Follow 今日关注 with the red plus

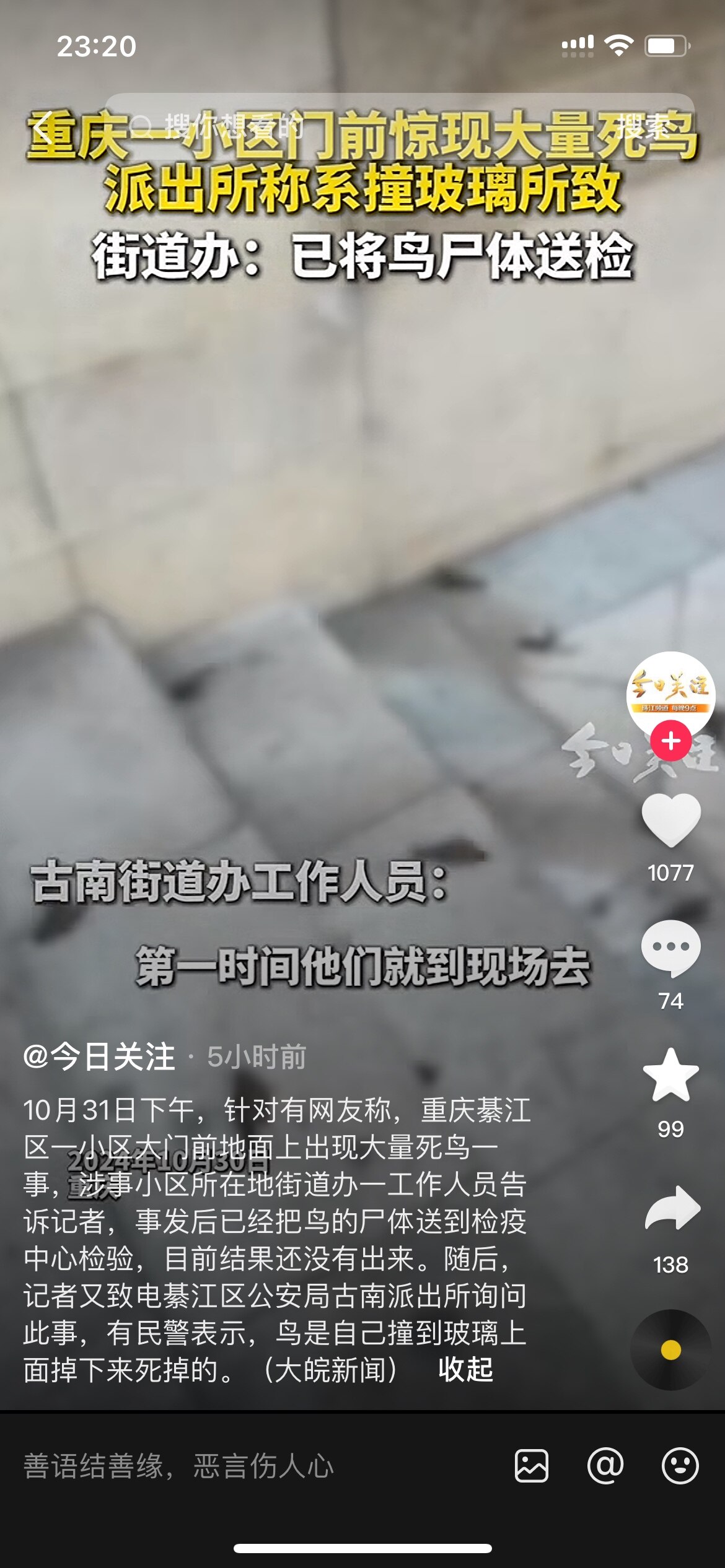pos(670,741)
